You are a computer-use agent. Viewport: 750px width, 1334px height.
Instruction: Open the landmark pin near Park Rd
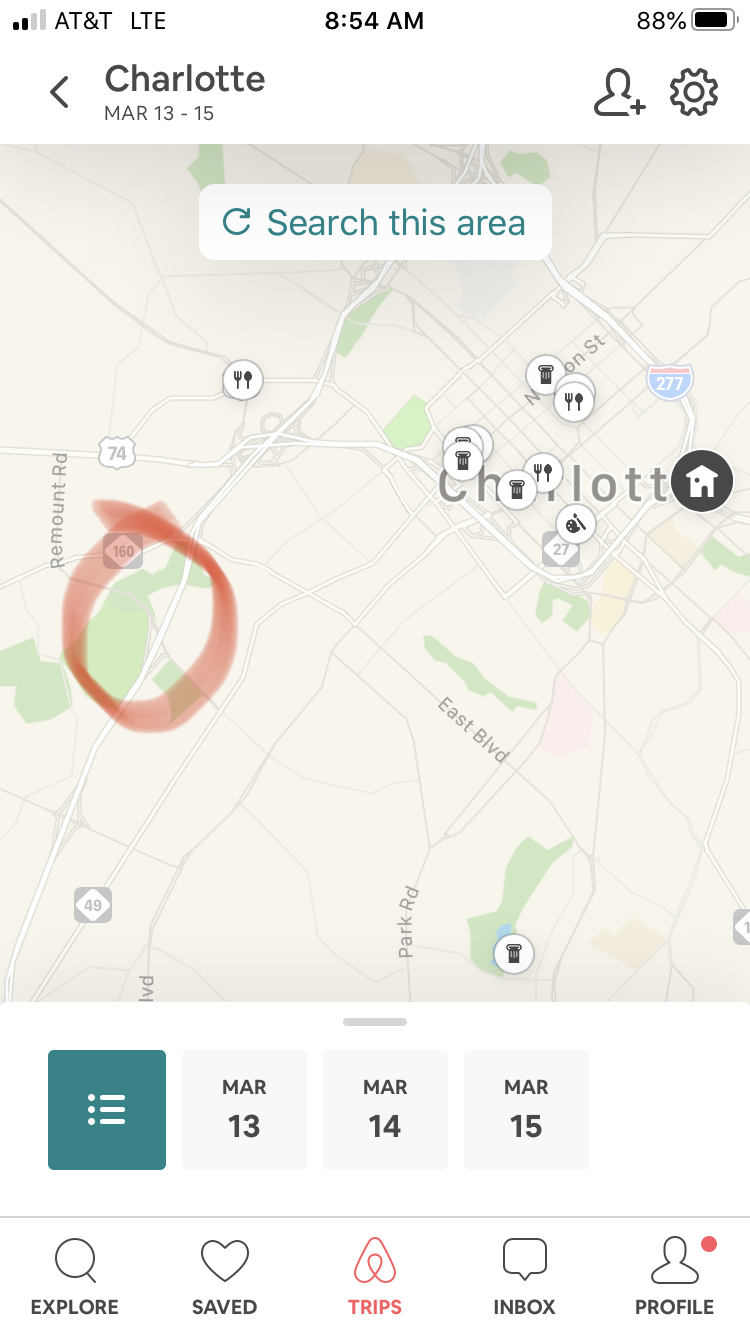coord(513,952)
